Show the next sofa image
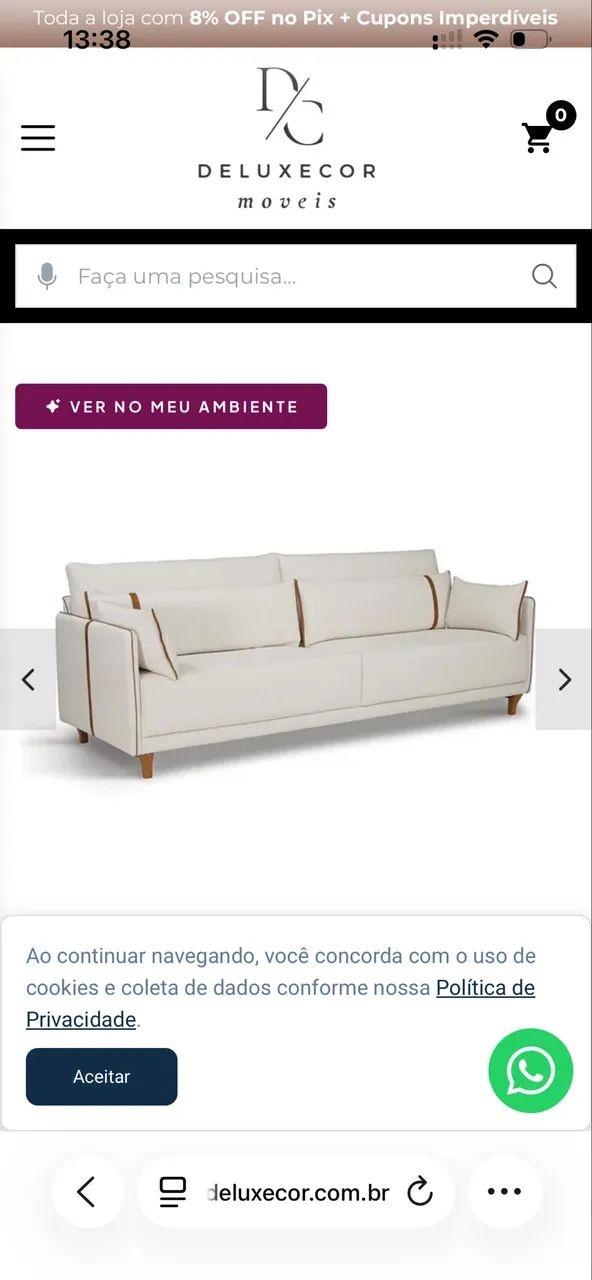 [564, 680]
